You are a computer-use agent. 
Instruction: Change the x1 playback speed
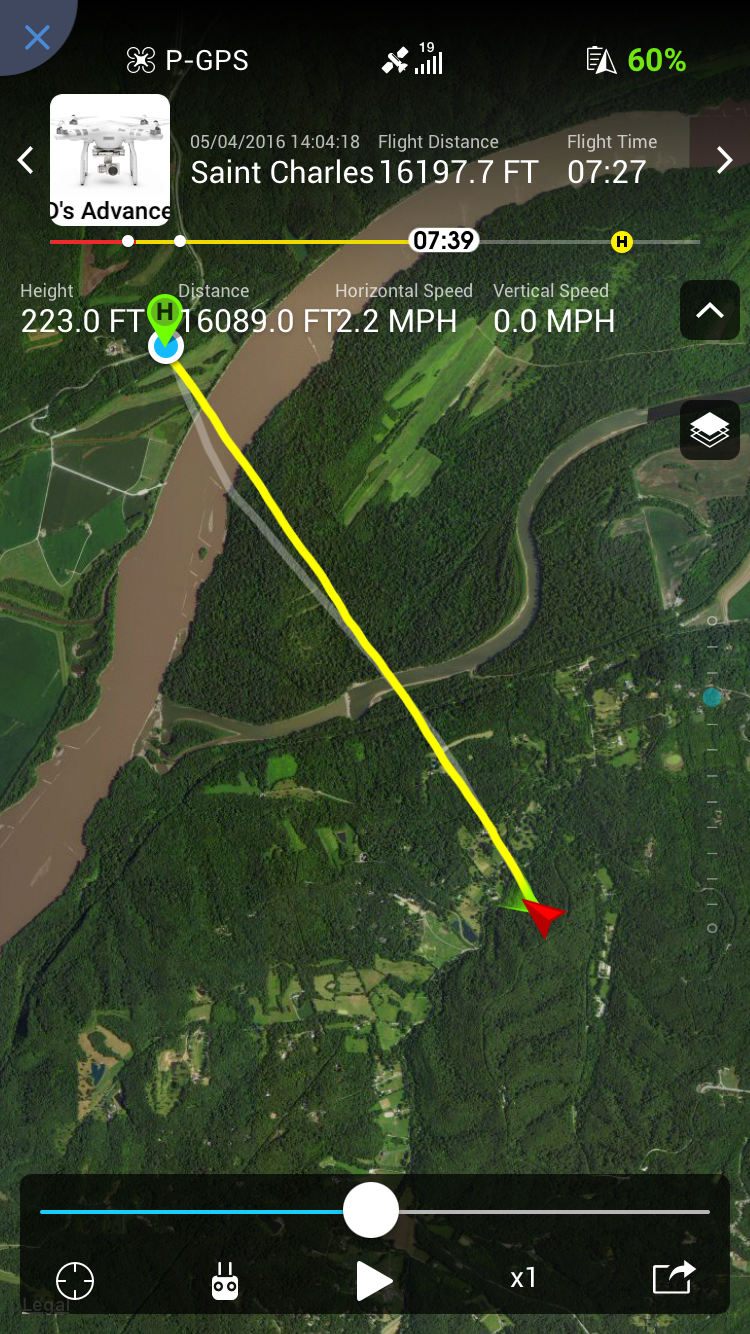523,1278
